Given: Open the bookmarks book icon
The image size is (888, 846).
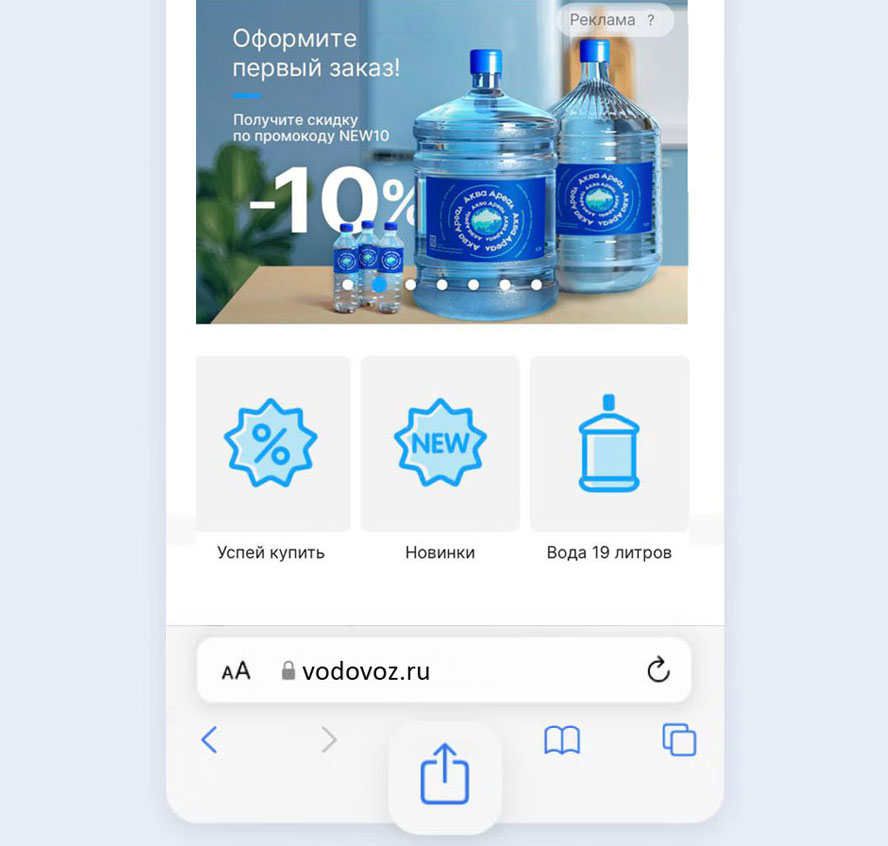Looking at the screenshot, I should click(x=562, y=741).
